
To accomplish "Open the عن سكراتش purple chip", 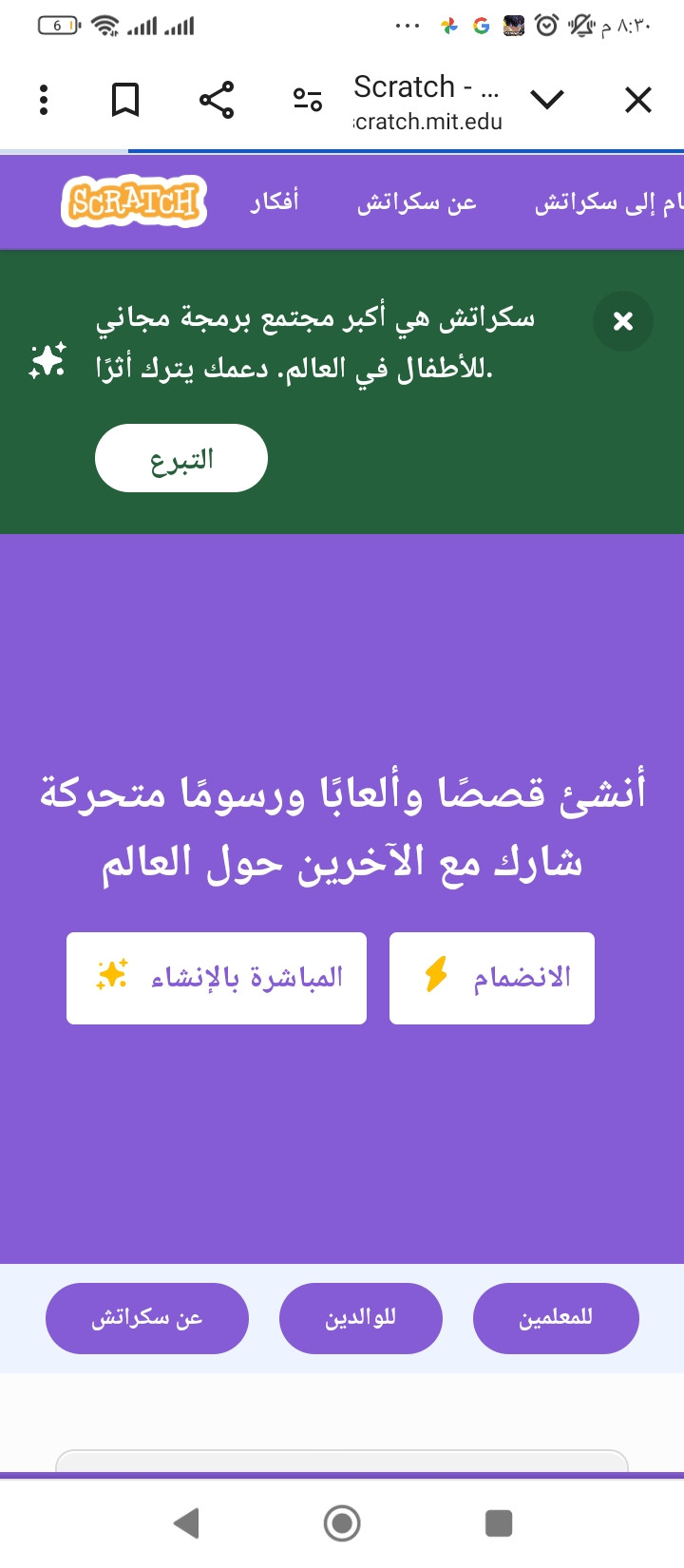I will pyautogui.click(x=147, y=1318).
